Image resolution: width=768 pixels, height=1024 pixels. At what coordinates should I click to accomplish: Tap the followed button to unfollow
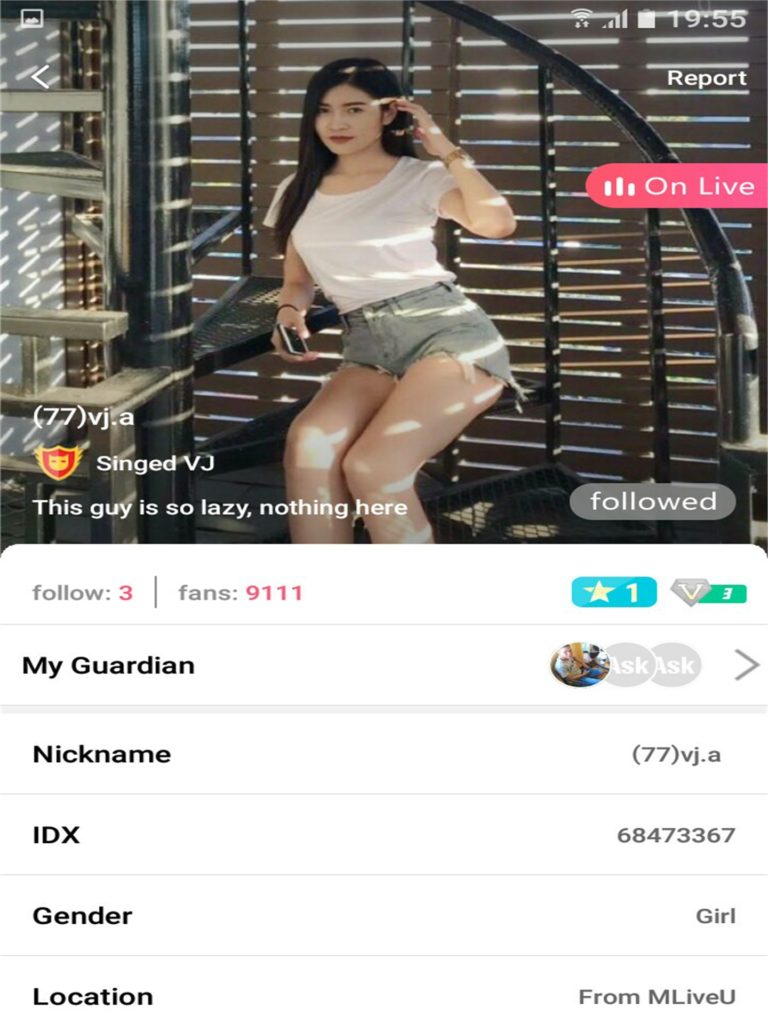[652, 502]
